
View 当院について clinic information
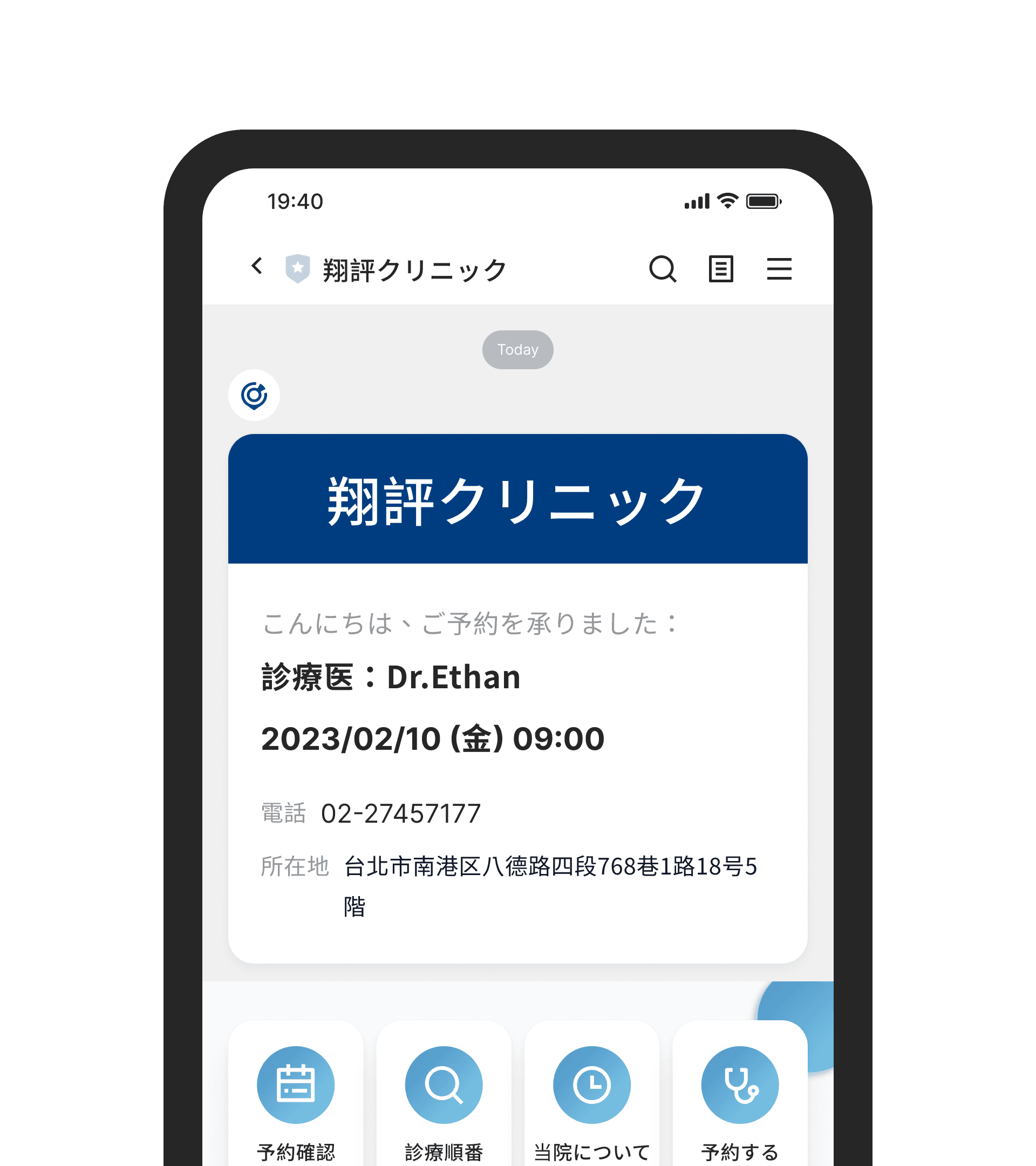592,1096
